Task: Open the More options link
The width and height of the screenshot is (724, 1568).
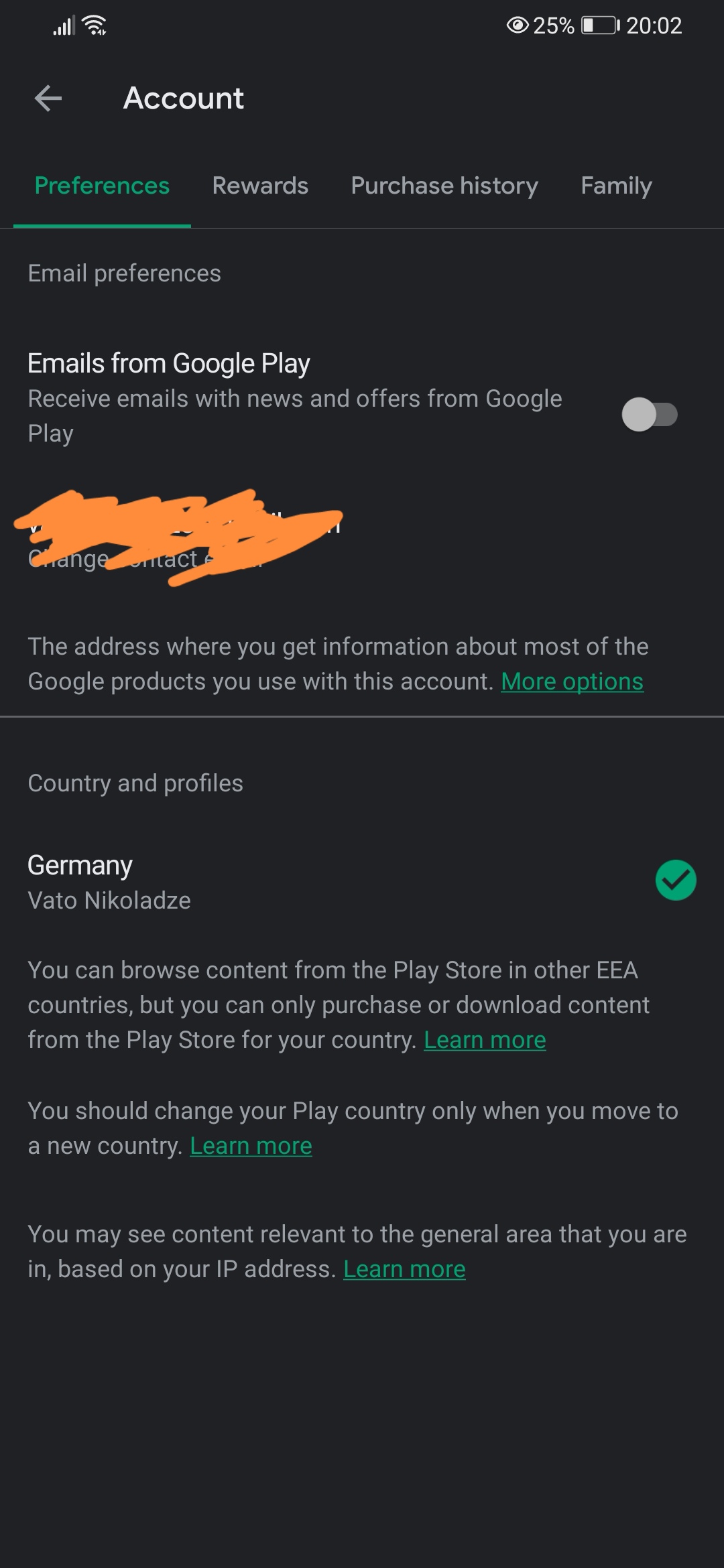Action: pos(572,681)
